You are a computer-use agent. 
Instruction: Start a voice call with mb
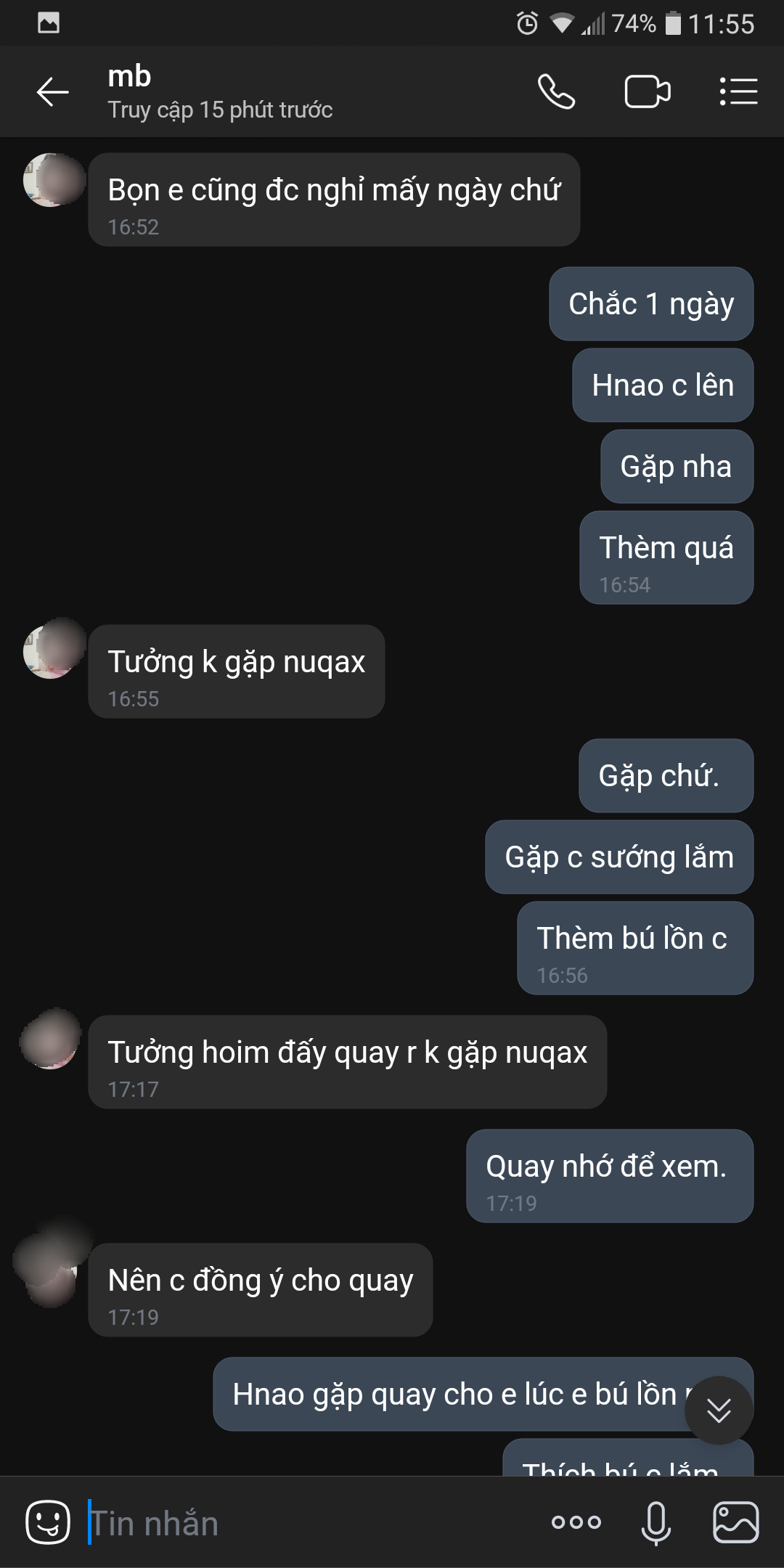(x=556, y=92)
